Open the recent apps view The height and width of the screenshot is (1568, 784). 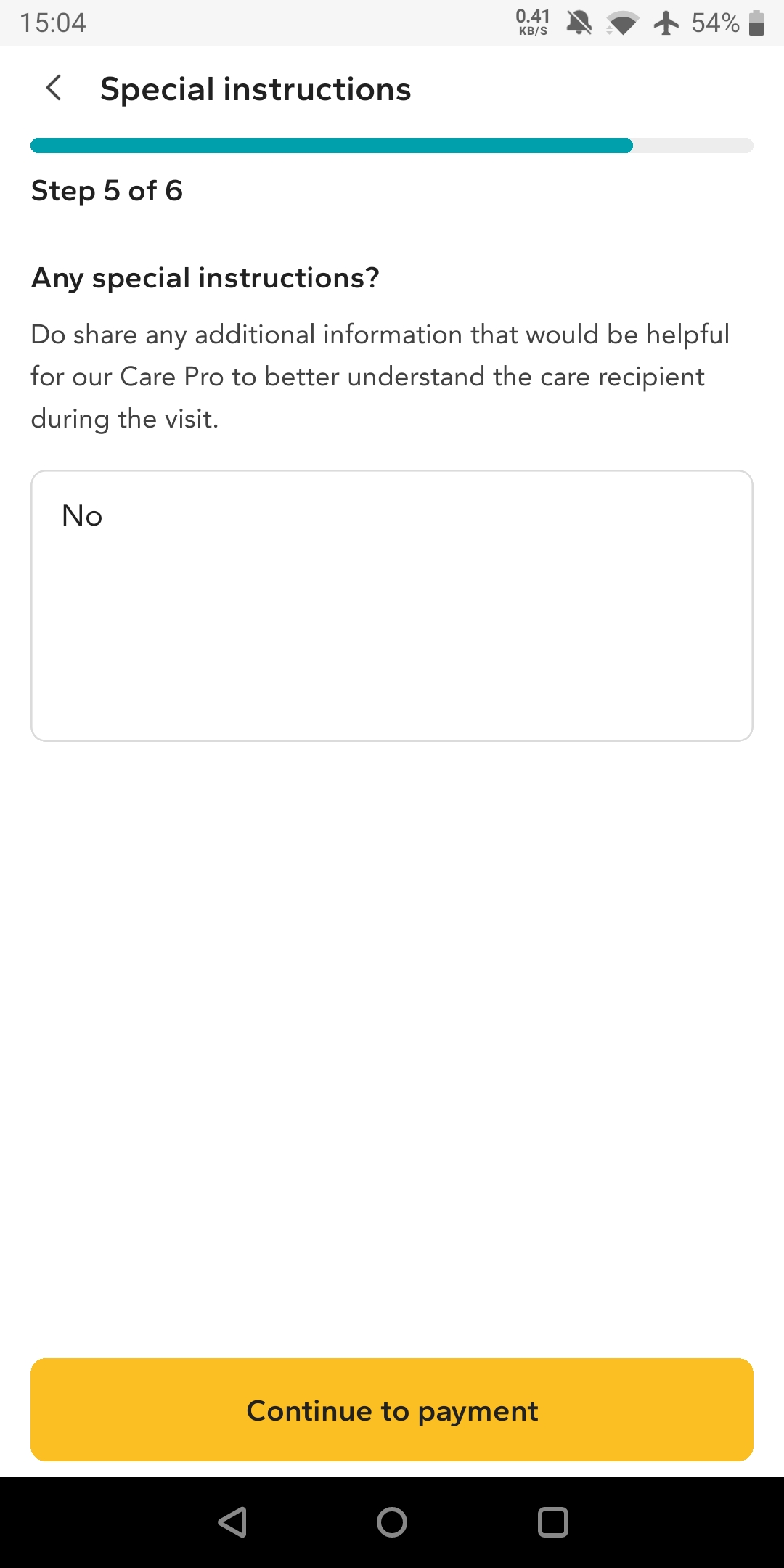[552, 1522]
